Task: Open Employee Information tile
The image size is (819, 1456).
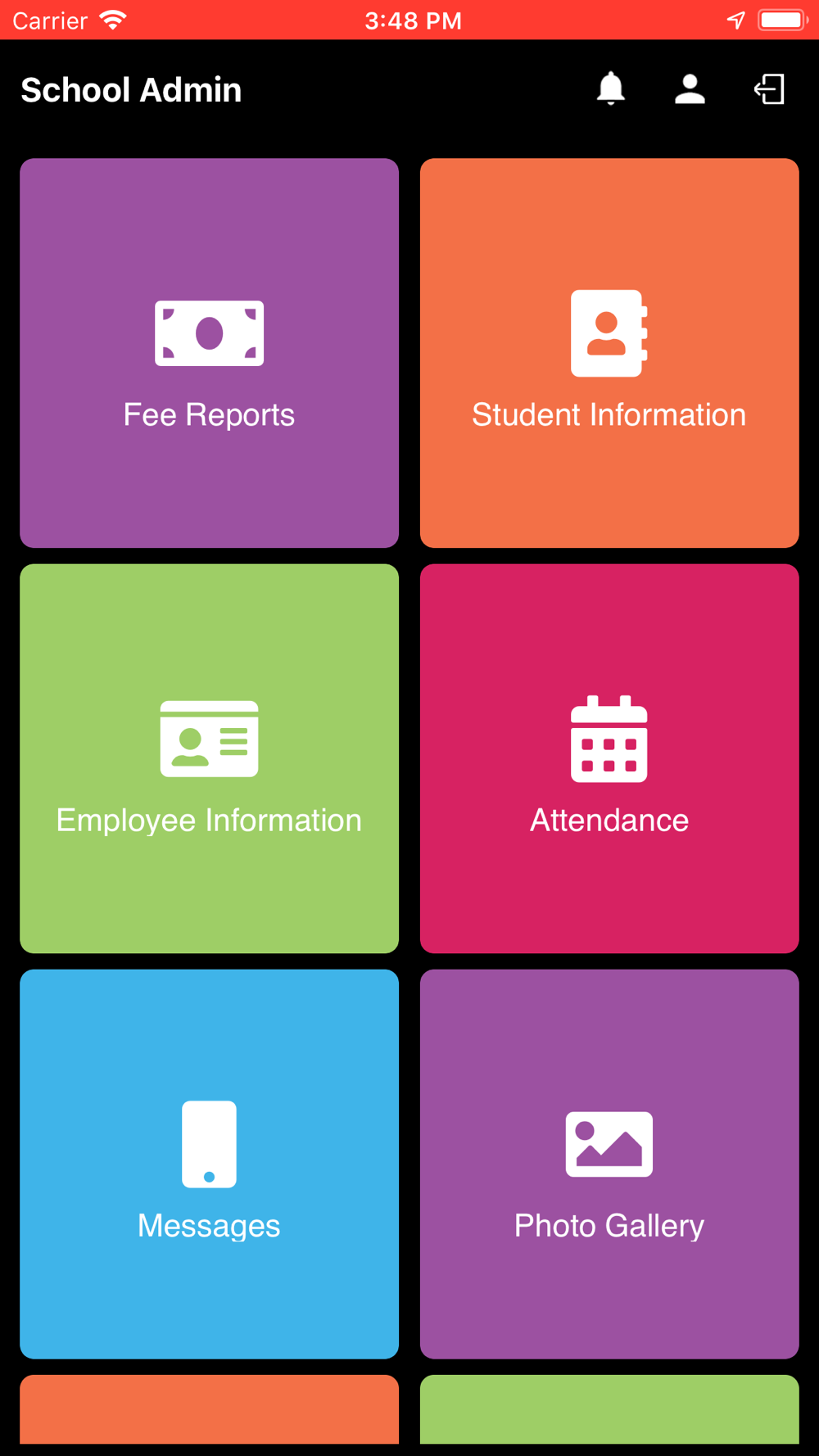Action: click(209, 758)
